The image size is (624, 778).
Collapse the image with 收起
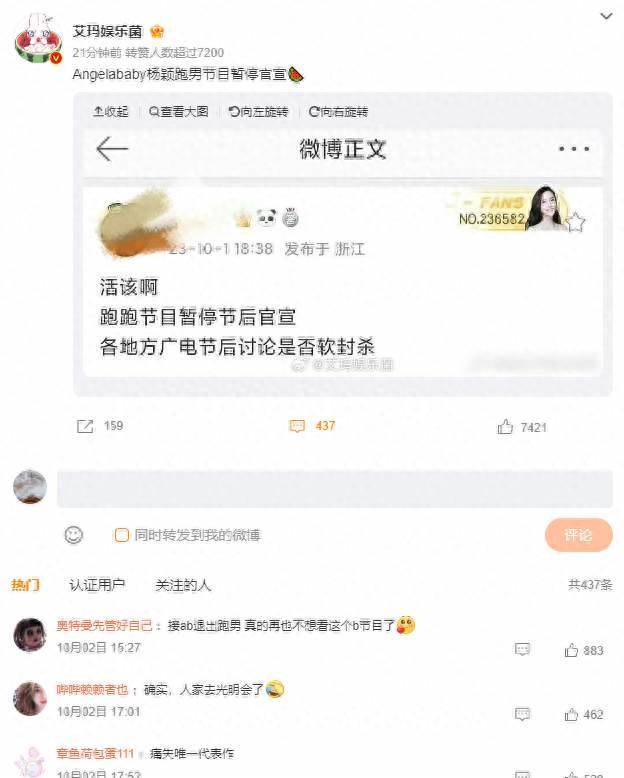(111, 112)
